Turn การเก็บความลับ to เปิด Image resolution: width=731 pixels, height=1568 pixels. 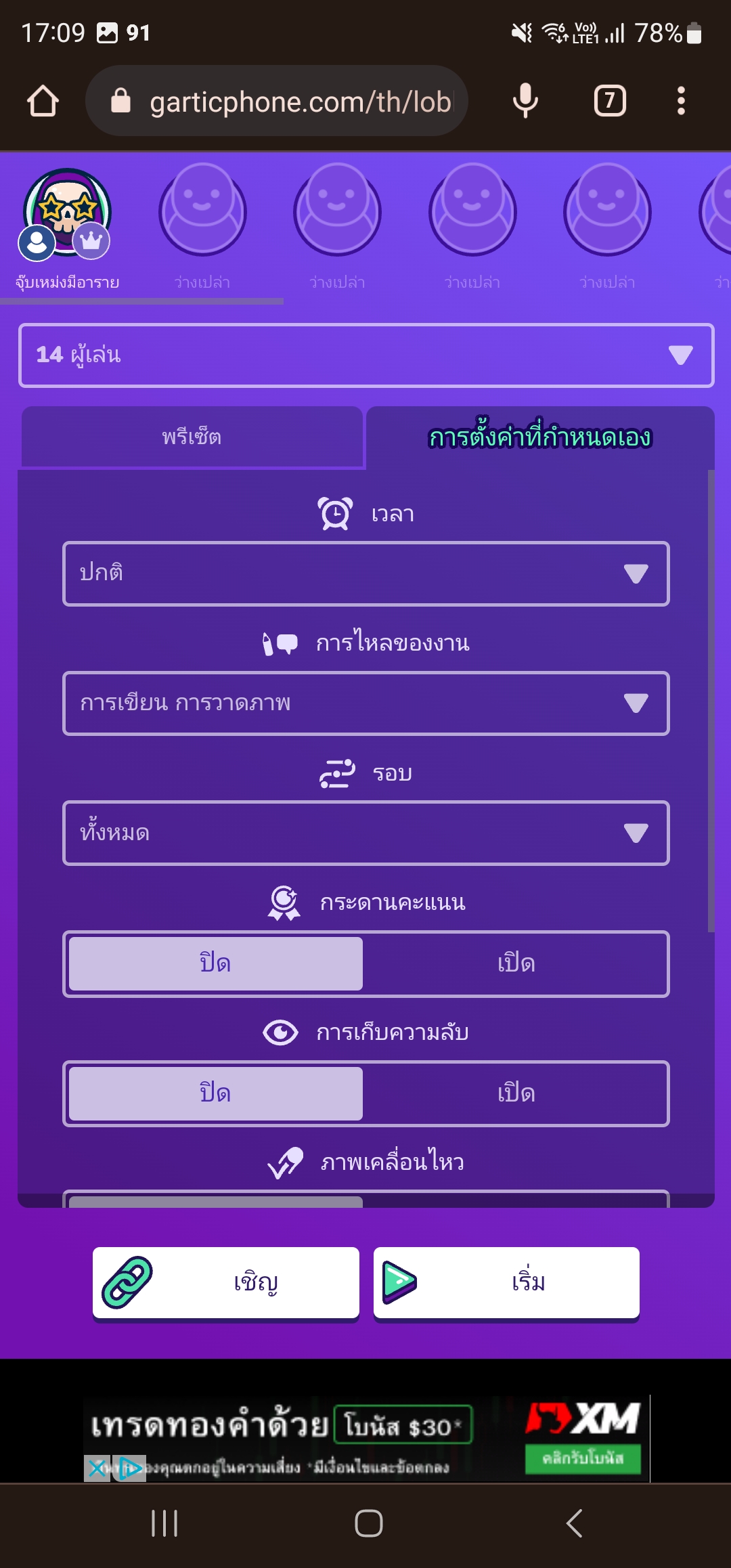click(516, 1093)
